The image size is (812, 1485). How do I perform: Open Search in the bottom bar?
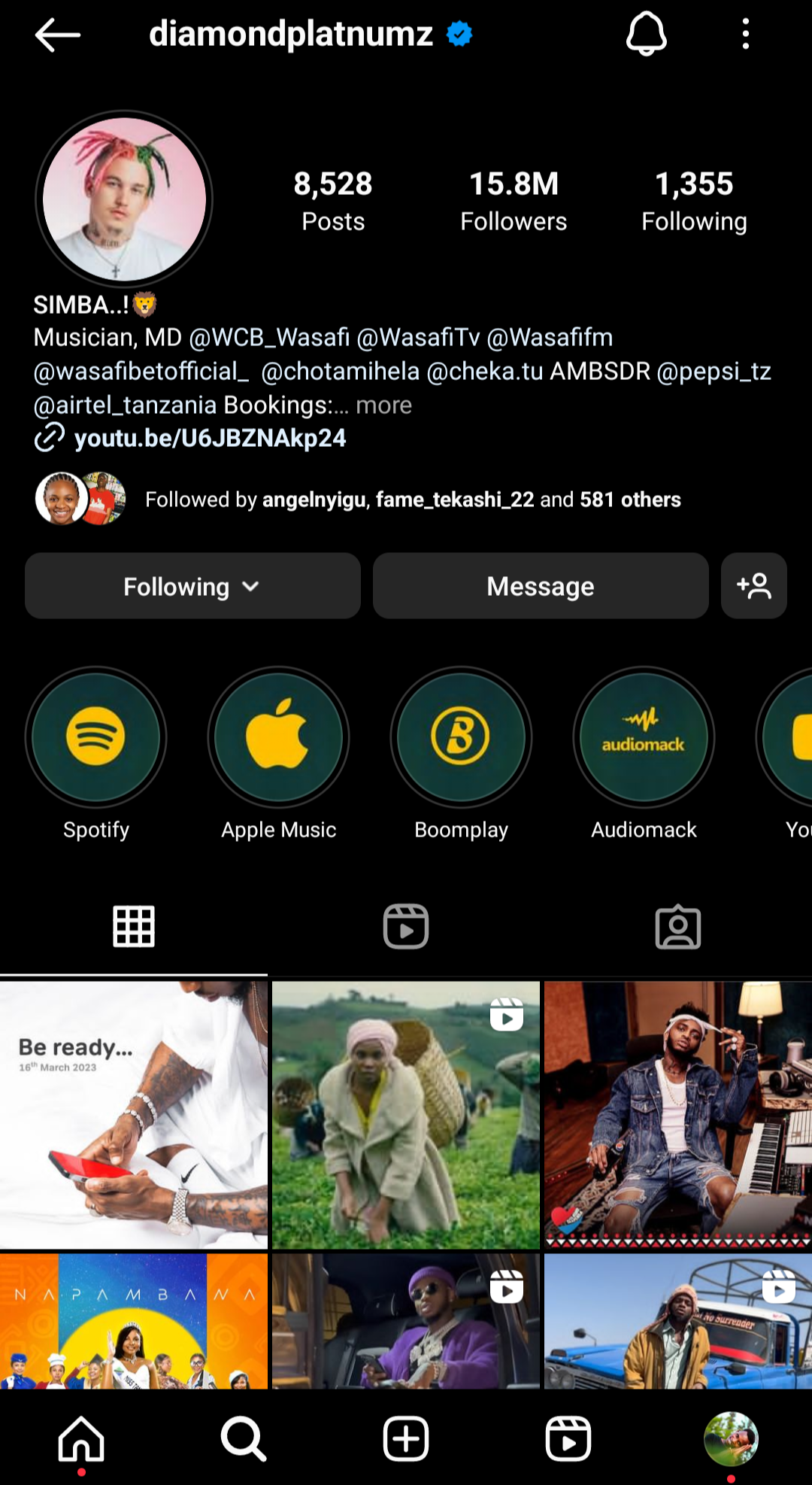pyautogui.click(x=244, y=1438)
